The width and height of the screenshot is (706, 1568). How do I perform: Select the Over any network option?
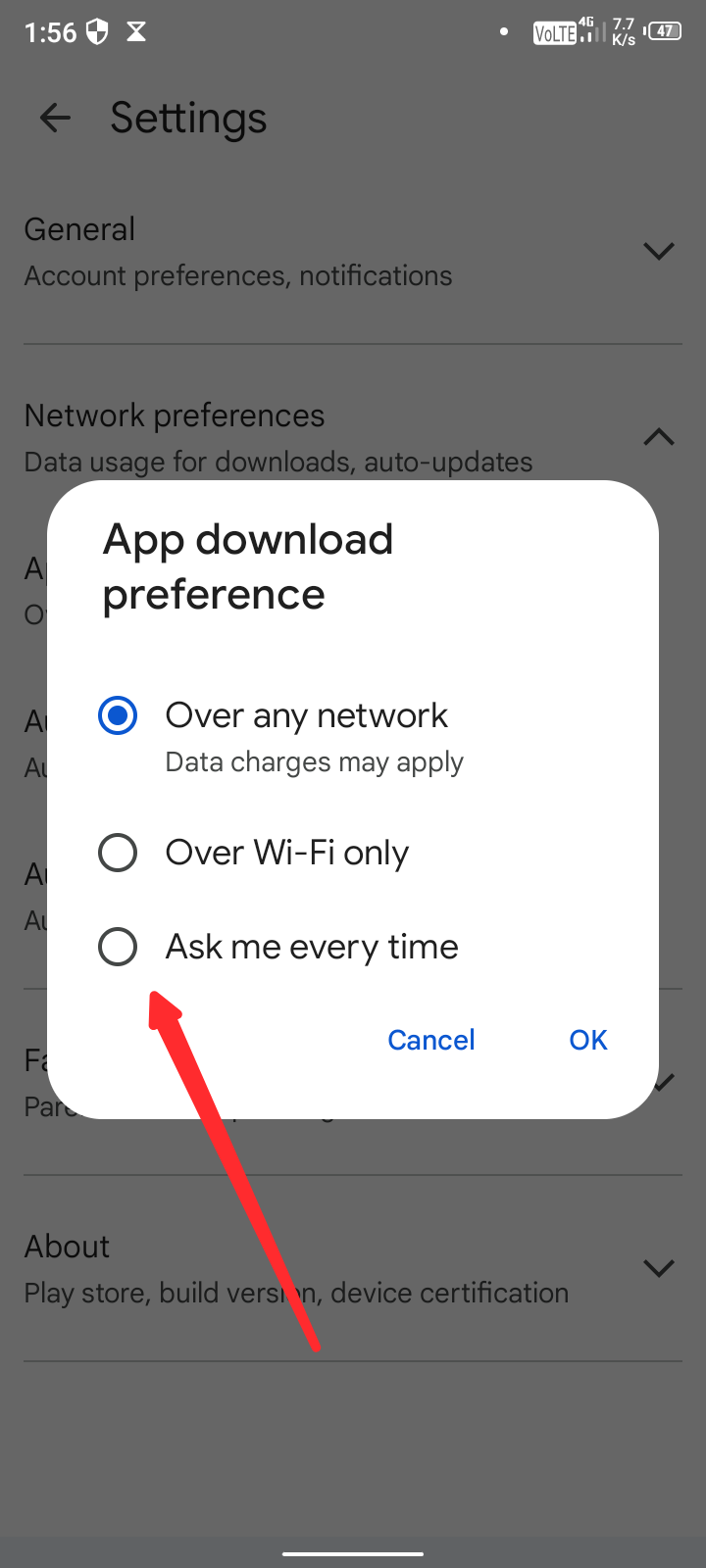118,716
